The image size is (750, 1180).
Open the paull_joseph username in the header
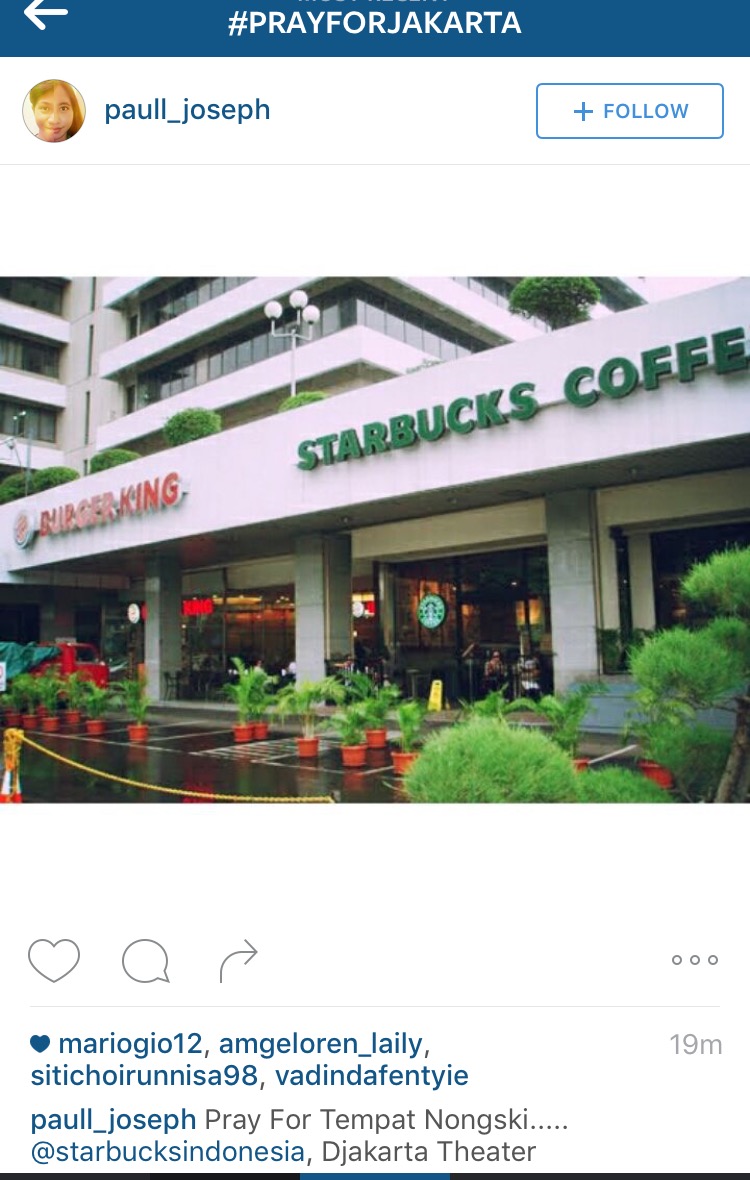pos(187,110)
